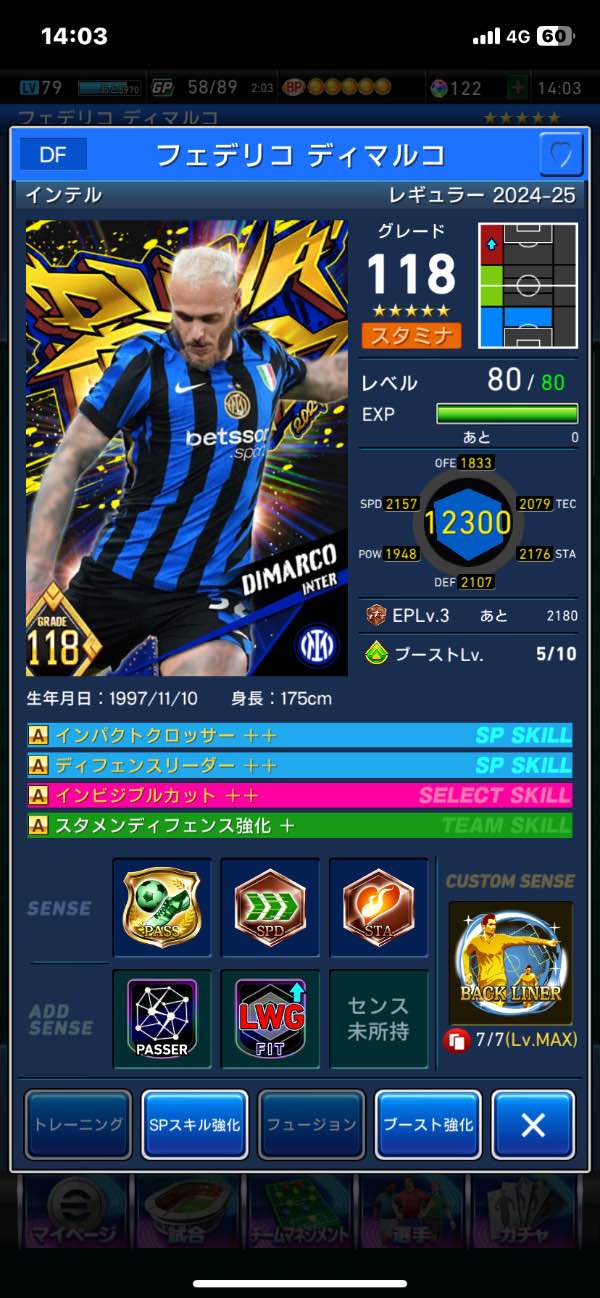Image resolution: width=600 pixels, height=1298 pixels.
Task: Open the フュージョン button
Action: [311, 1124]
